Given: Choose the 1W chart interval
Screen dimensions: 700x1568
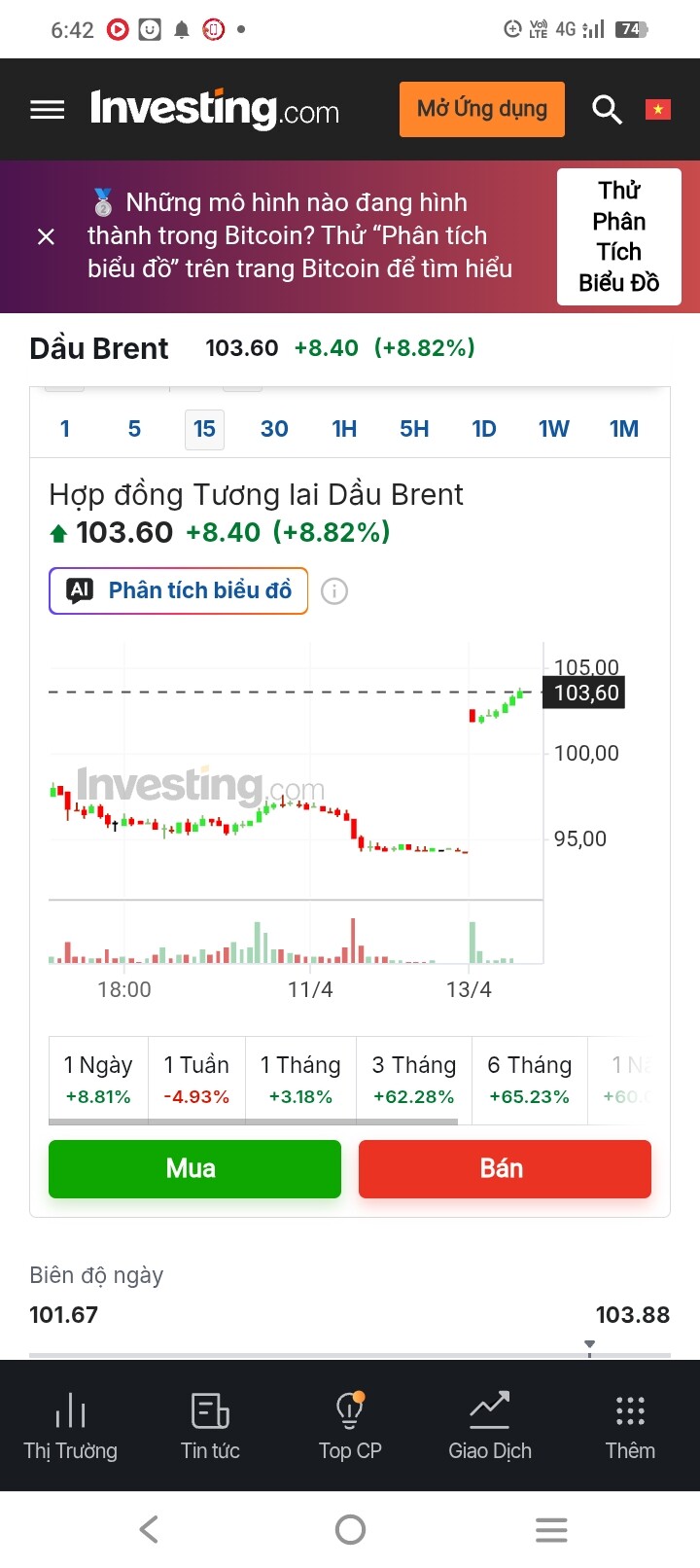Looking at the screenshot, I should (554, 429).
